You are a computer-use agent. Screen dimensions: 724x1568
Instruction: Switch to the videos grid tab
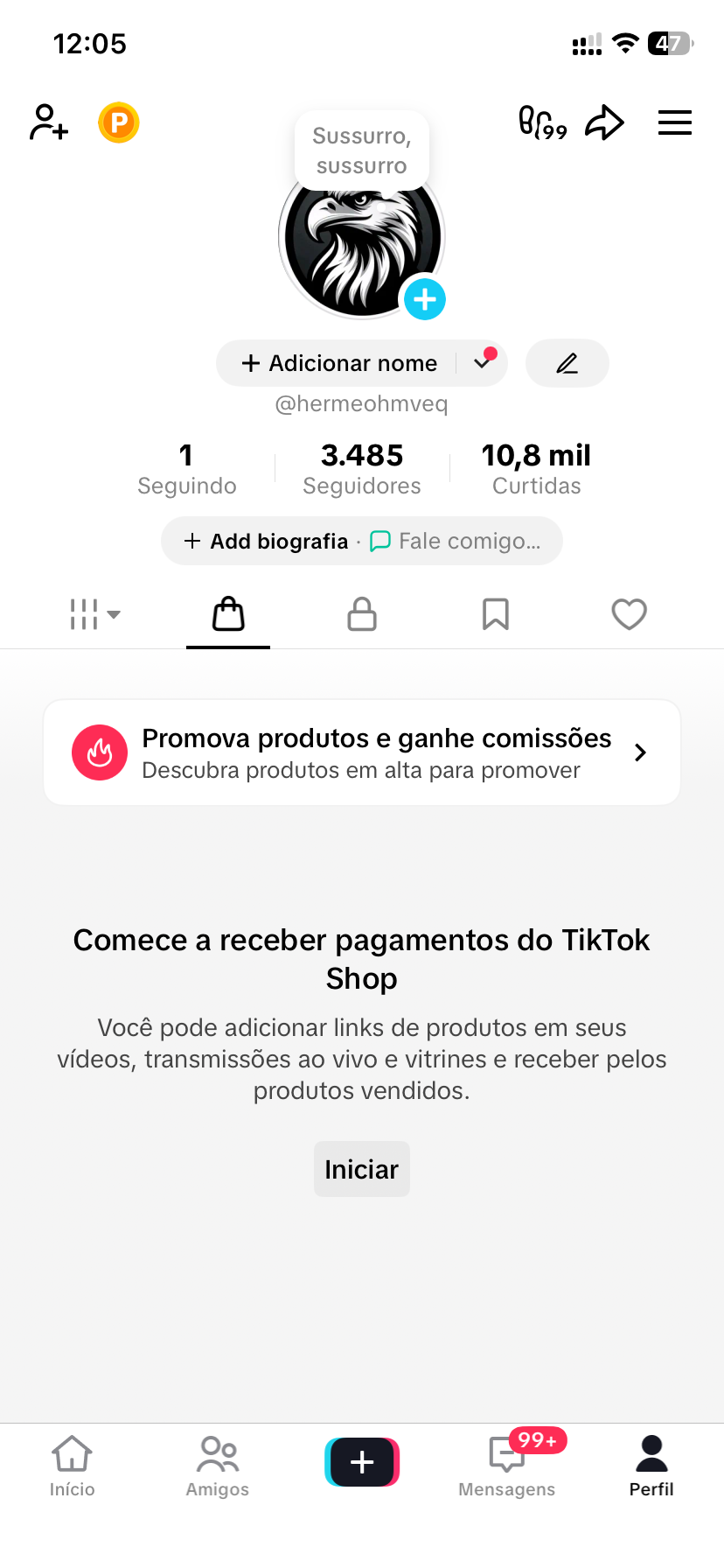94,614
